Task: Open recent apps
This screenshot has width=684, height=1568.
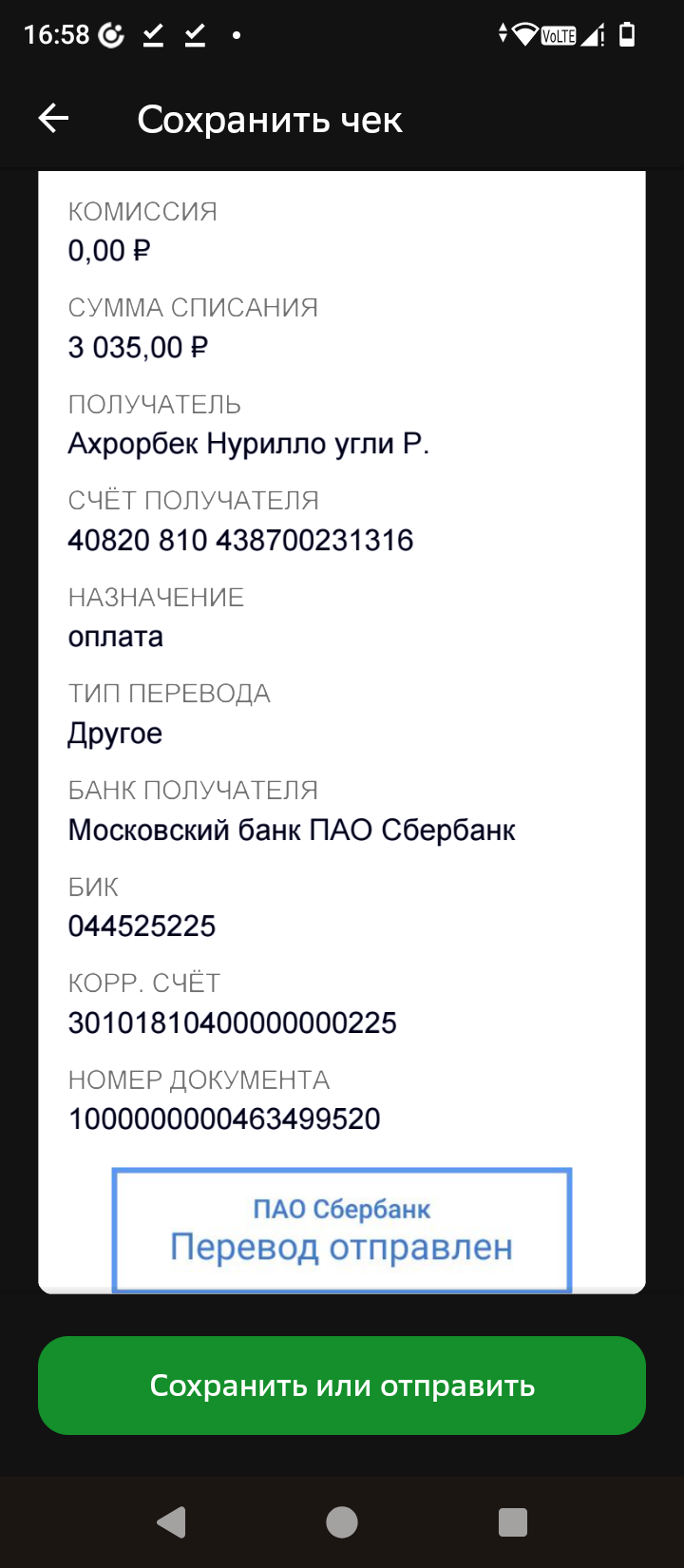Action: pos(513,1522)
